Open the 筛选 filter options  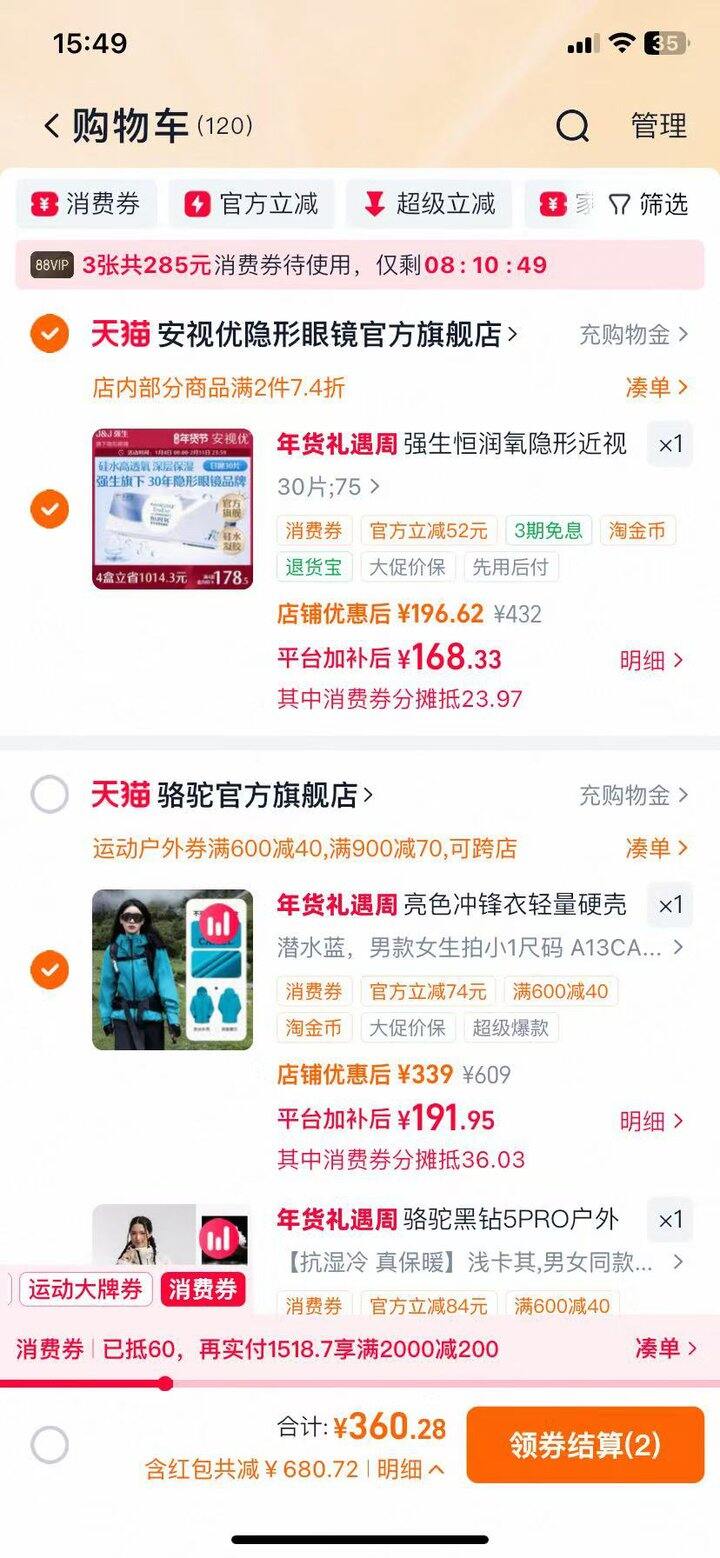point(649,205)
